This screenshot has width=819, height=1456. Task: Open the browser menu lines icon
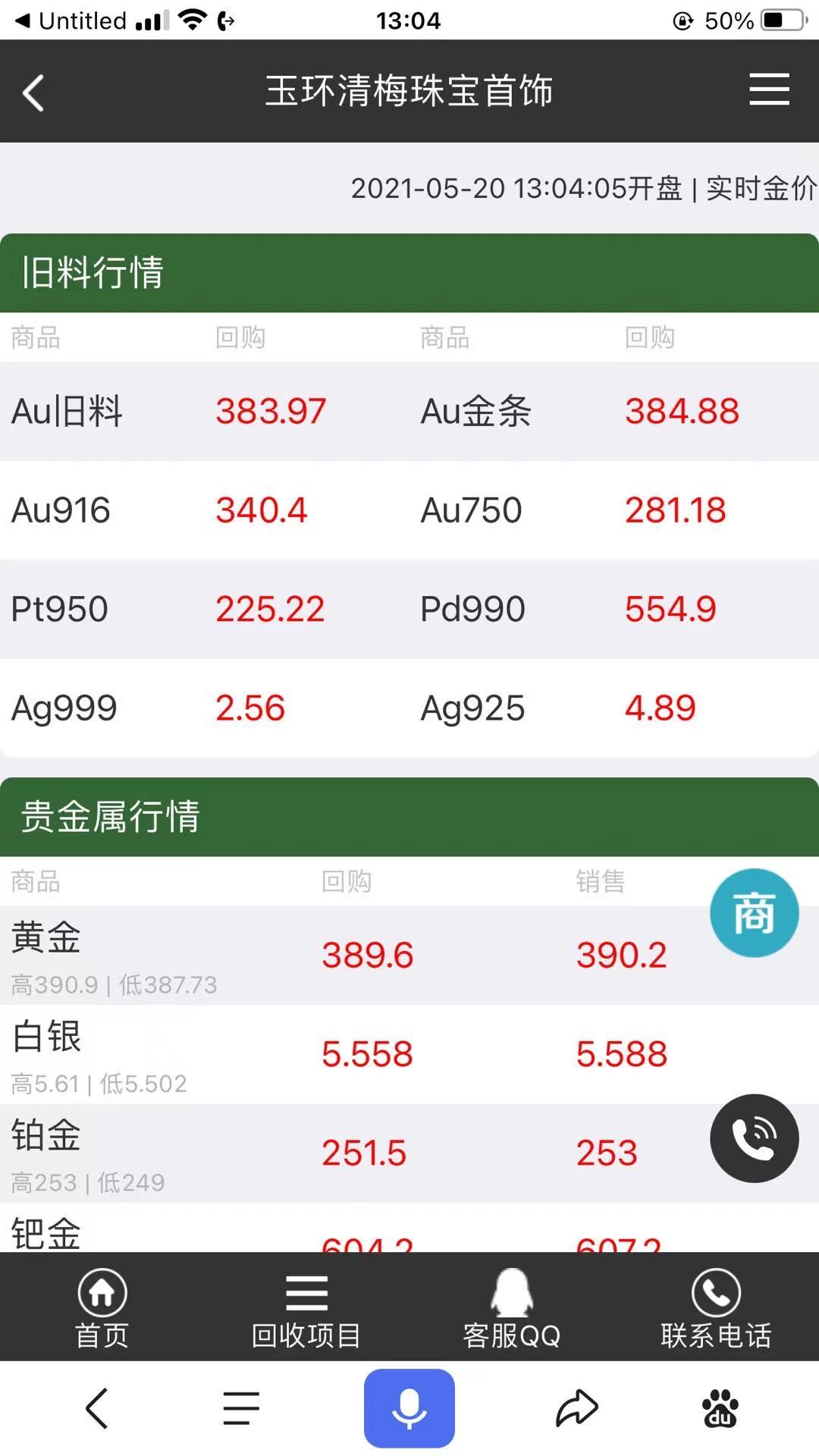point(241,1408)
